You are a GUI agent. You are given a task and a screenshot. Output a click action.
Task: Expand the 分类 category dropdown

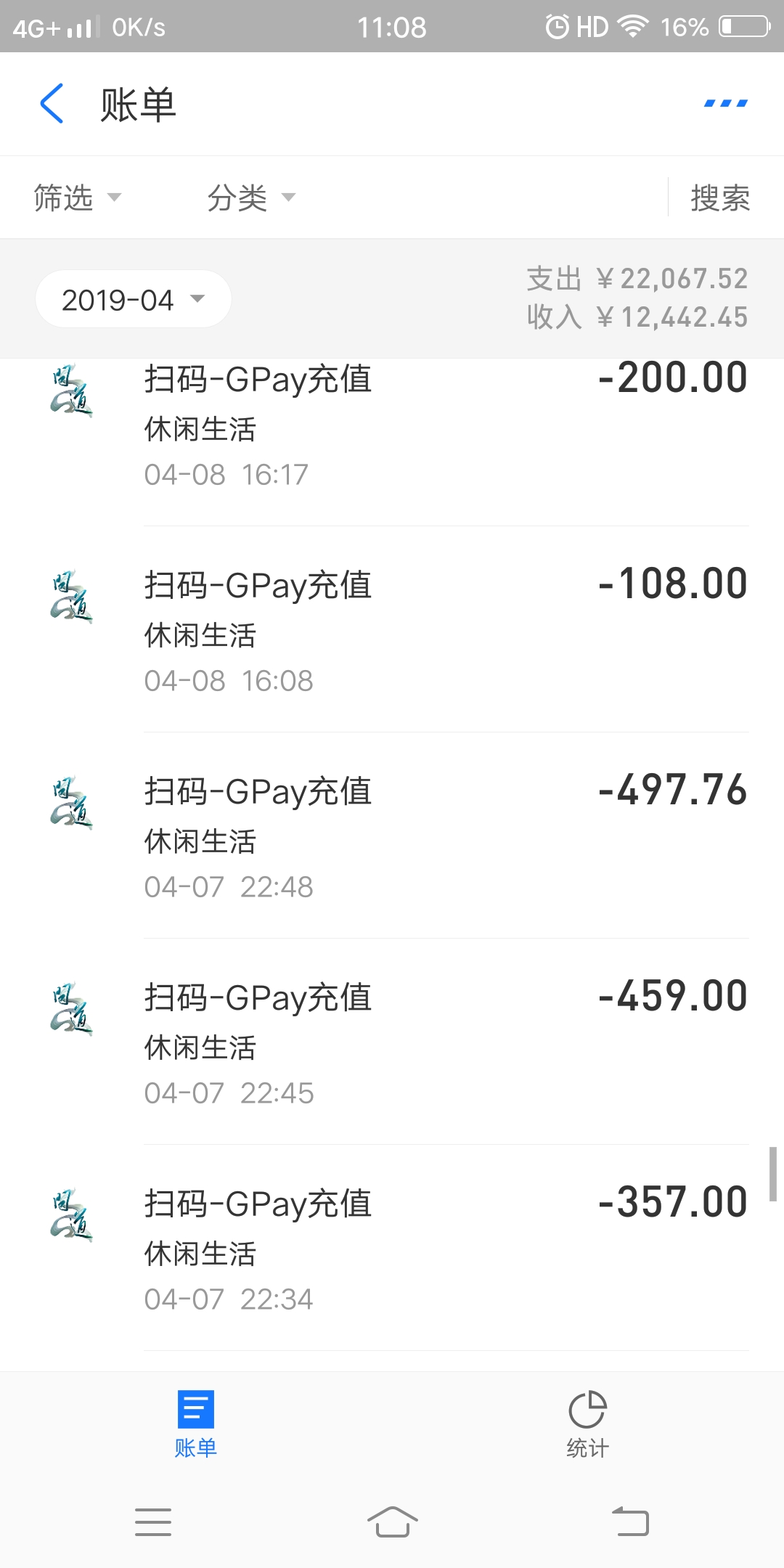click(x=251, y=197)
